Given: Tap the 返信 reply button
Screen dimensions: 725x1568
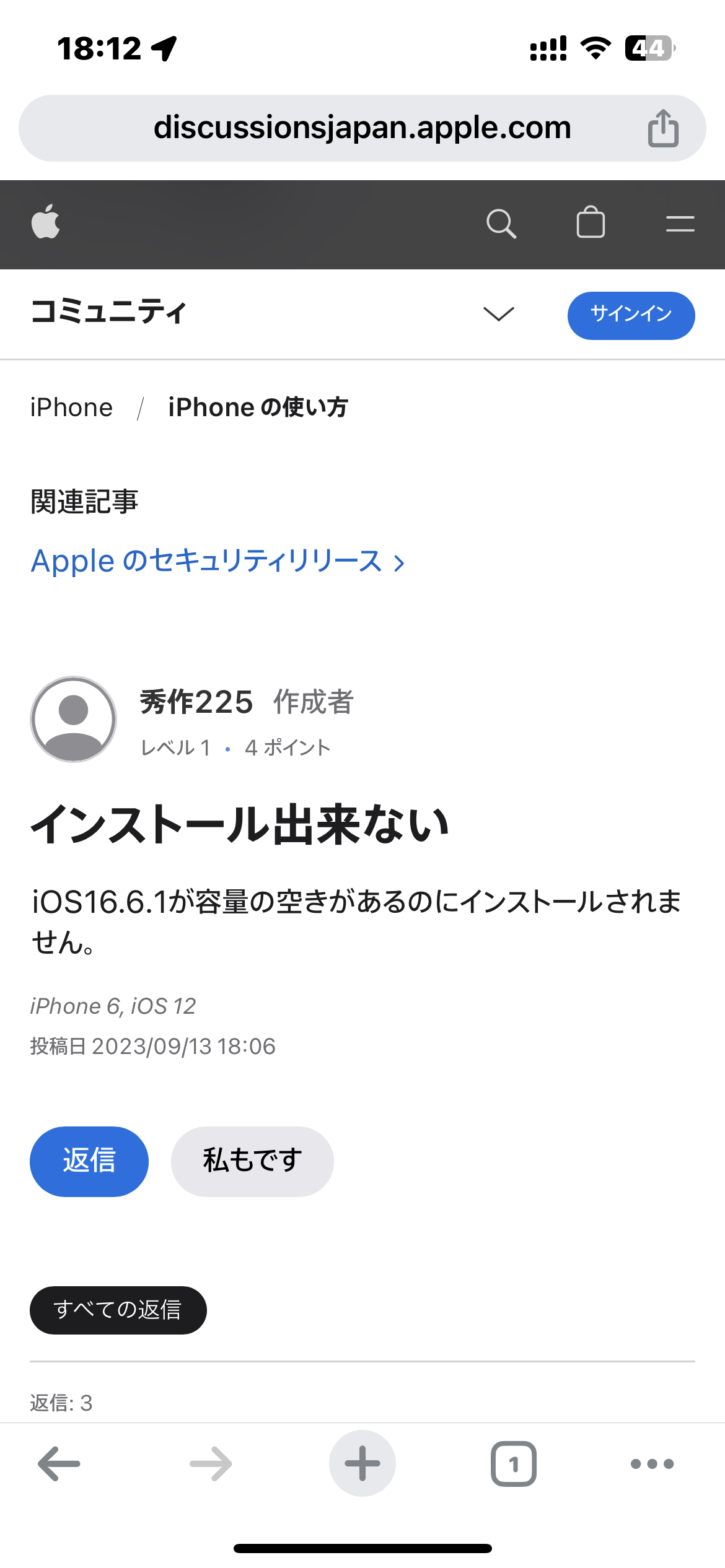Looking at the screenshot, I should click(89, 1161).
